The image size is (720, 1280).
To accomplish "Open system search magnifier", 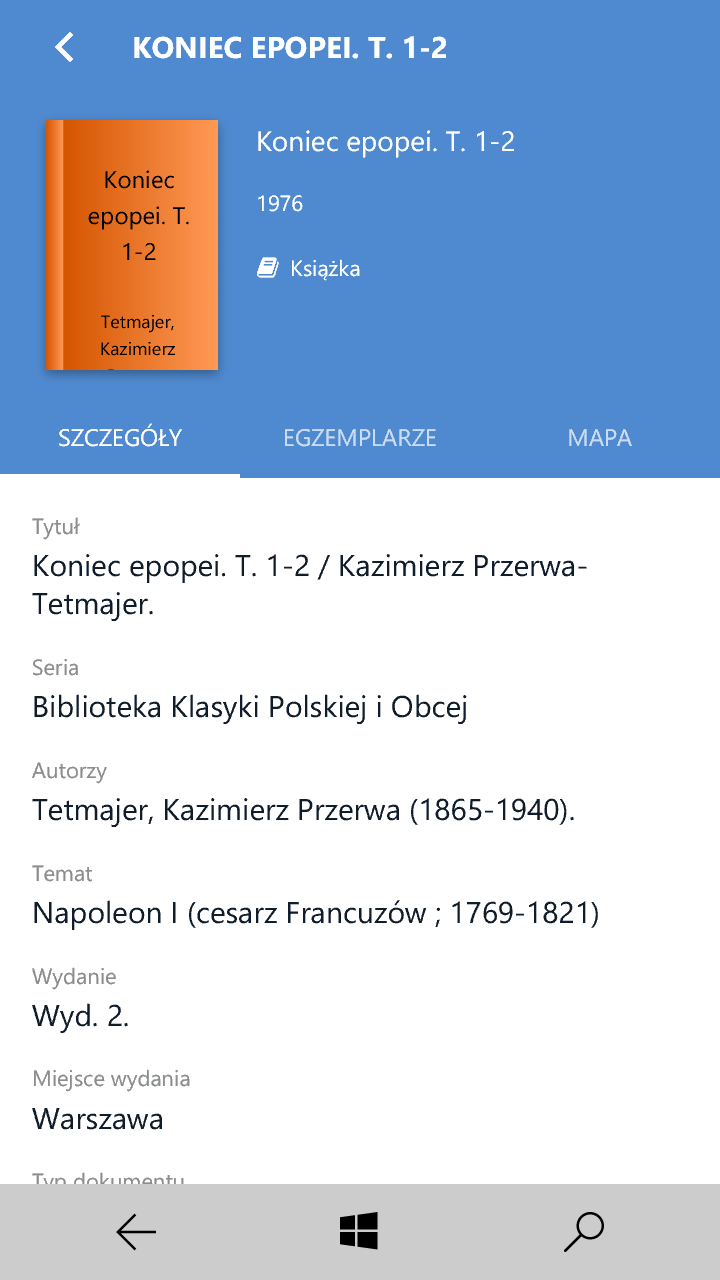I will click(x=583, y=1231).
